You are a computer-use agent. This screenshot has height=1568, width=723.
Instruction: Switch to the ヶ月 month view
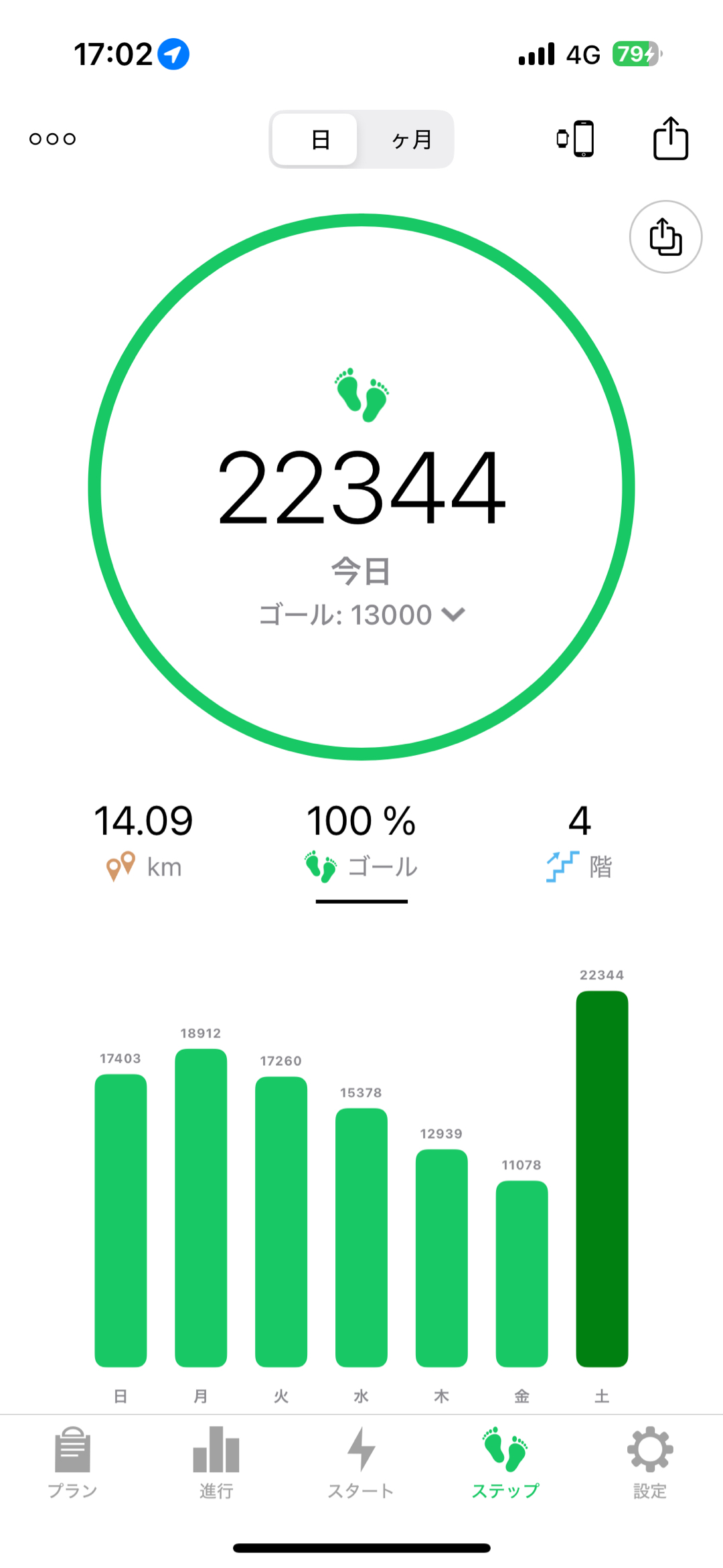coord(410,139)
